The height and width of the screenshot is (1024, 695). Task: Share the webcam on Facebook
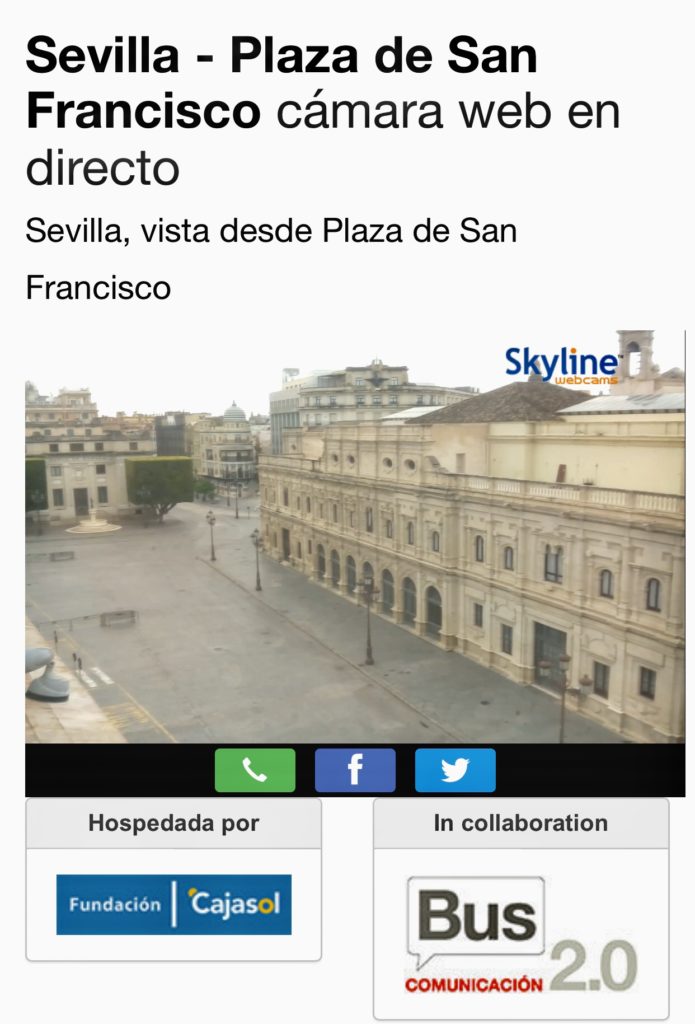pyautogui.click(x=355, y=770)
